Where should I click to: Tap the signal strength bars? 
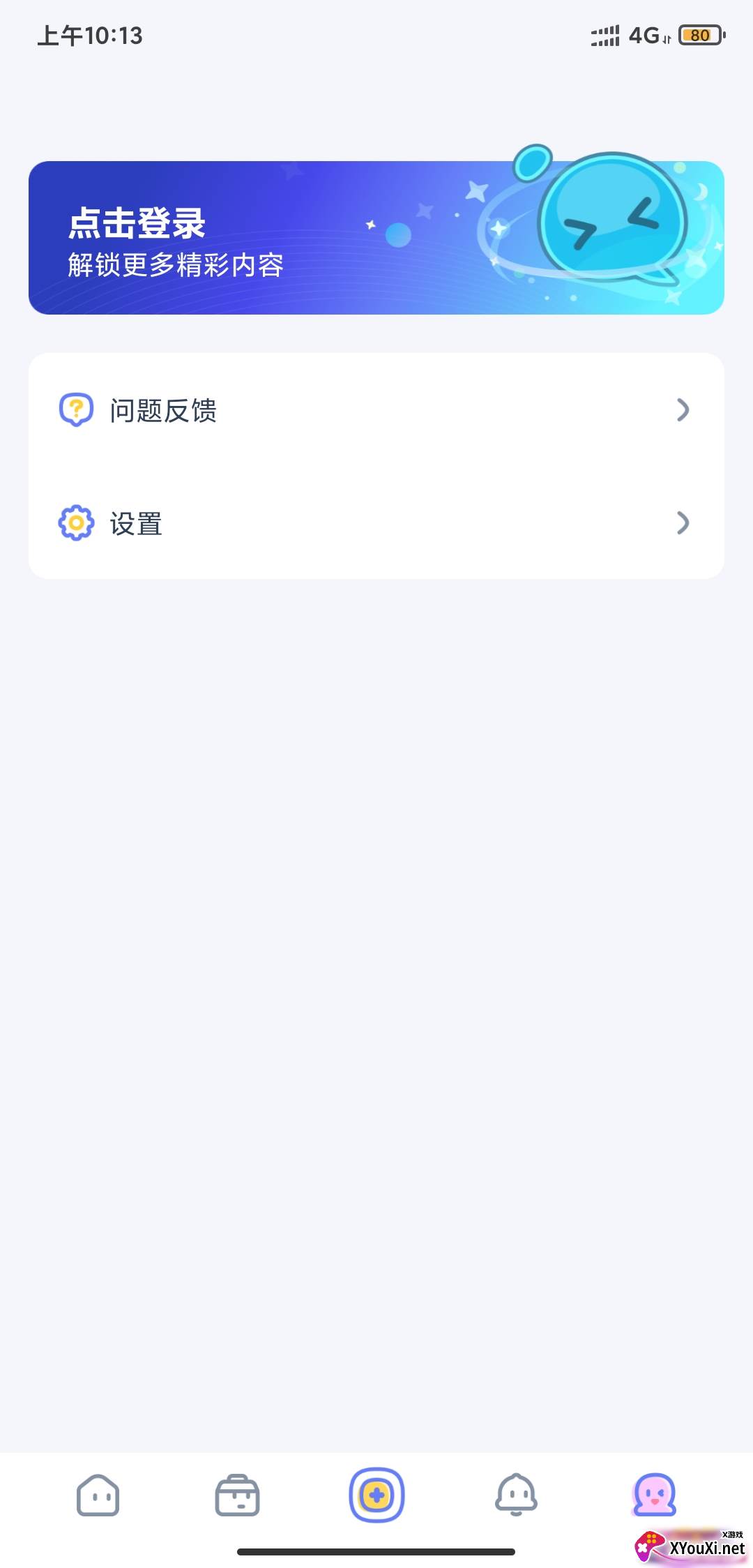click(604, 35)
